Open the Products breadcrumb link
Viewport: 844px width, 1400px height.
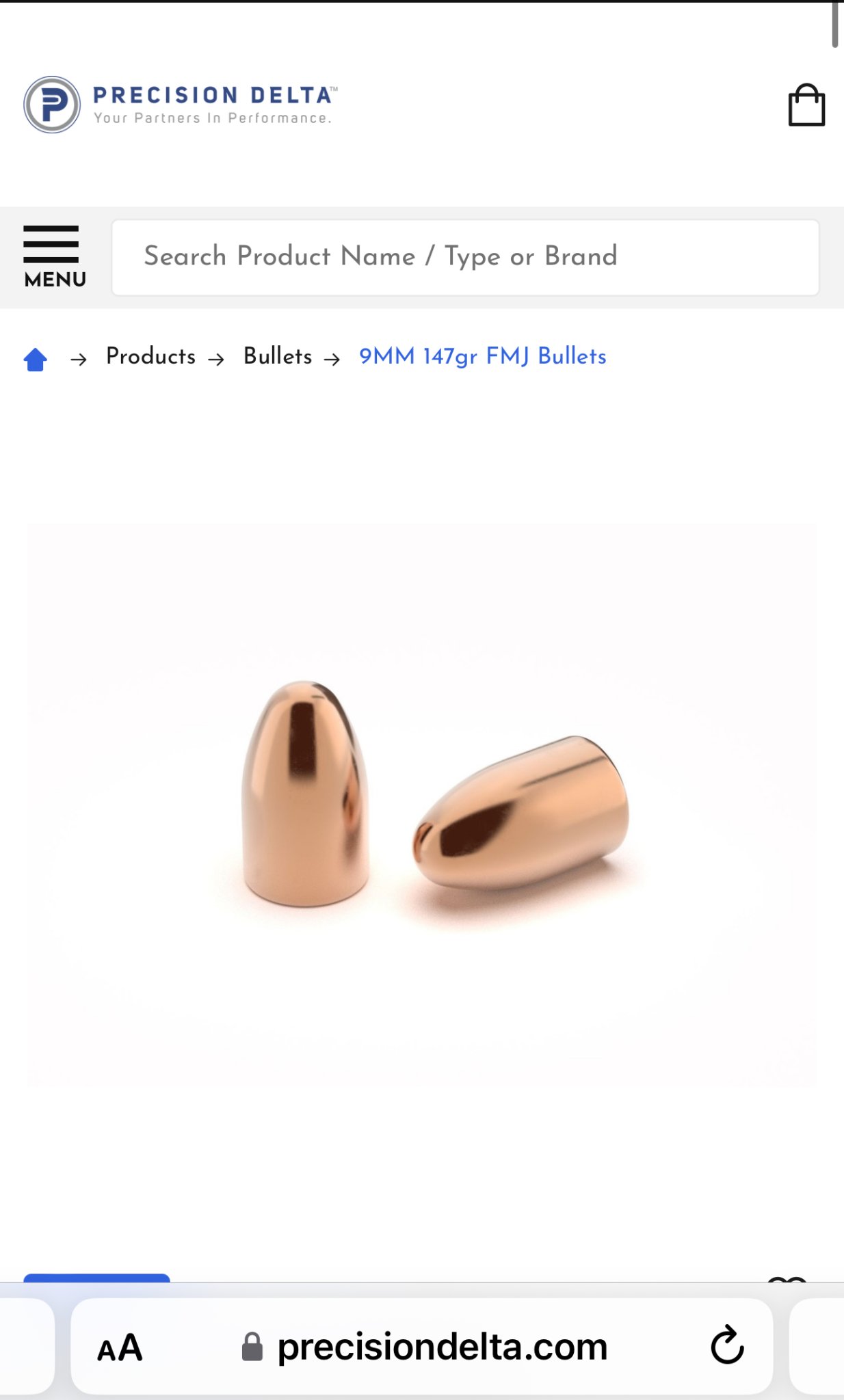tap(150, 356)
